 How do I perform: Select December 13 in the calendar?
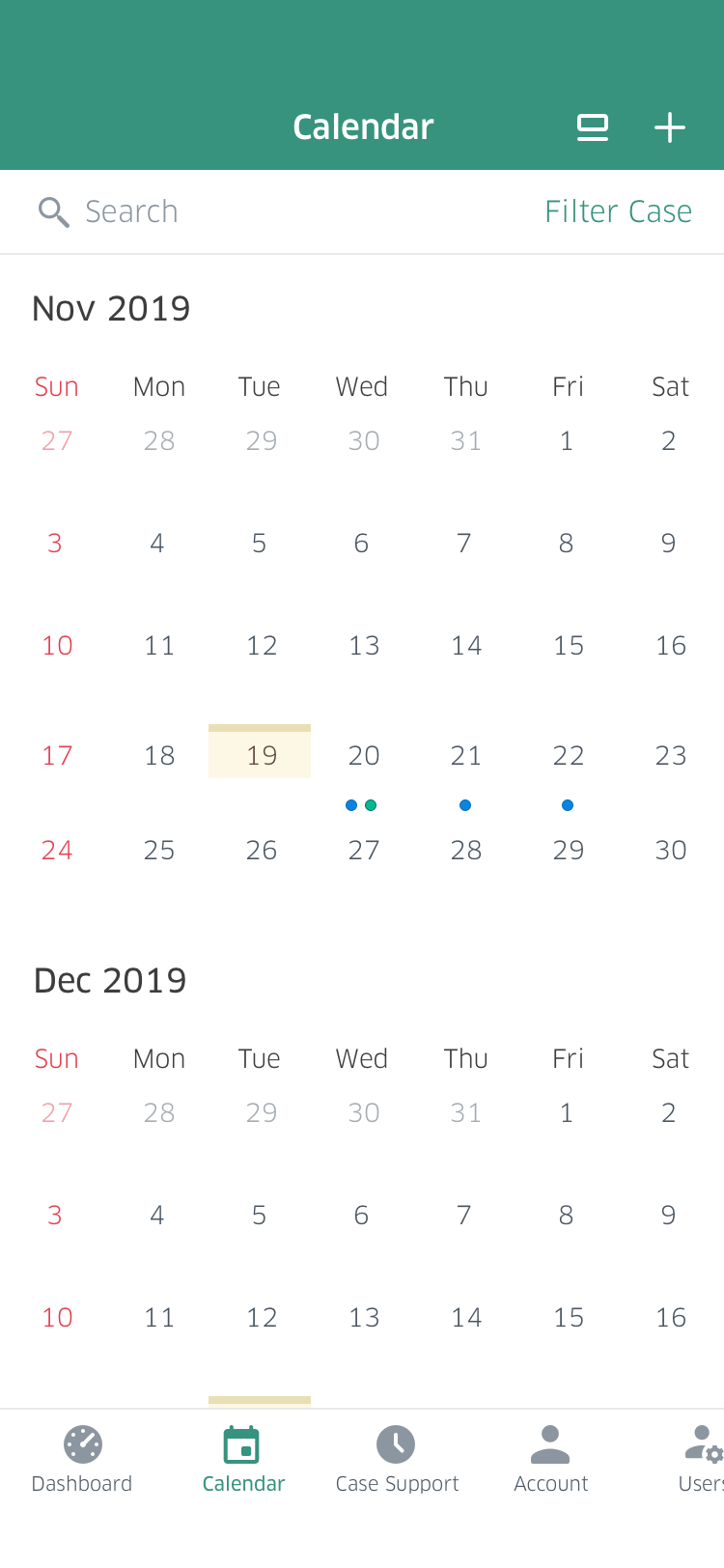[363, 1317]
